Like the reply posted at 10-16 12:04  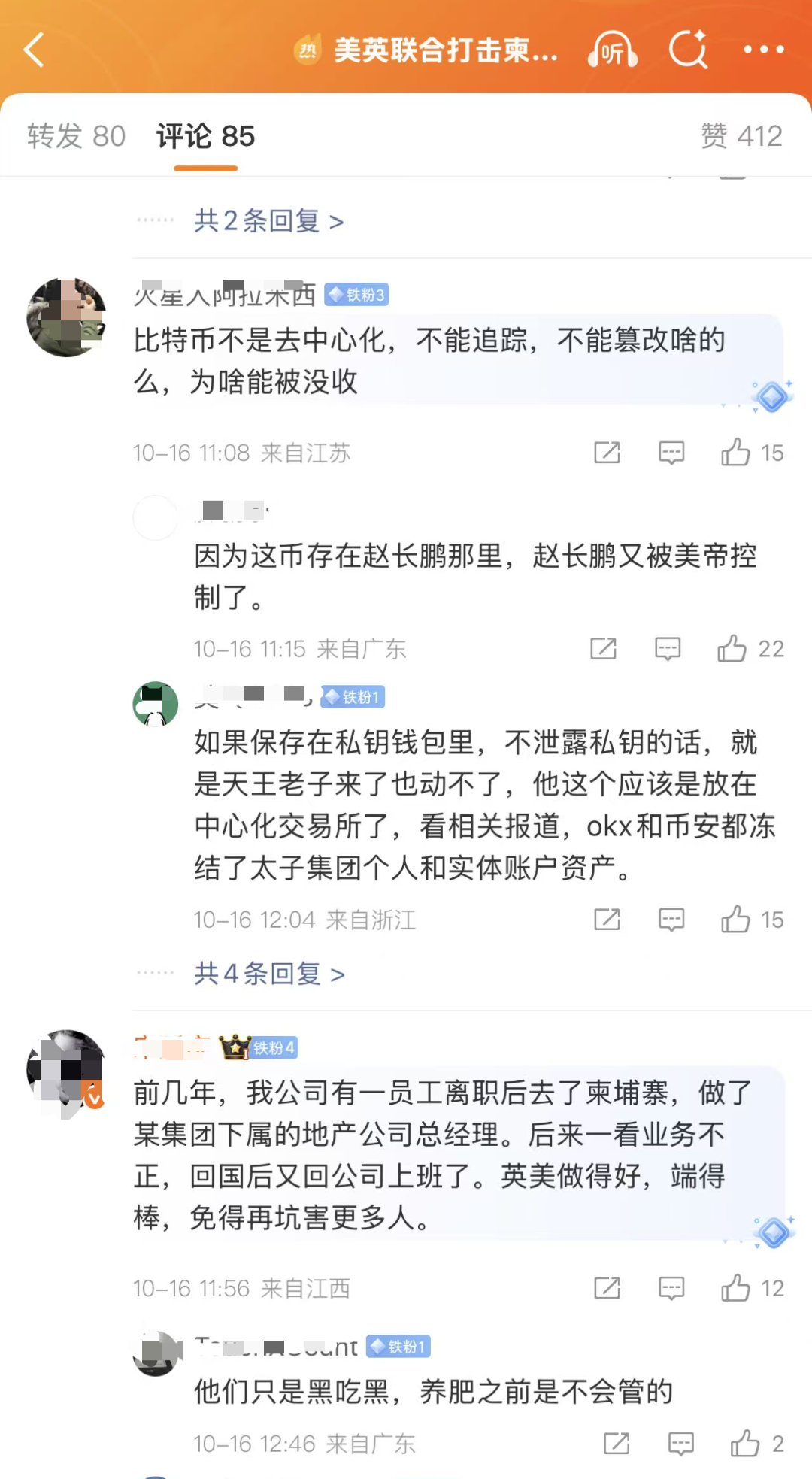735,920
